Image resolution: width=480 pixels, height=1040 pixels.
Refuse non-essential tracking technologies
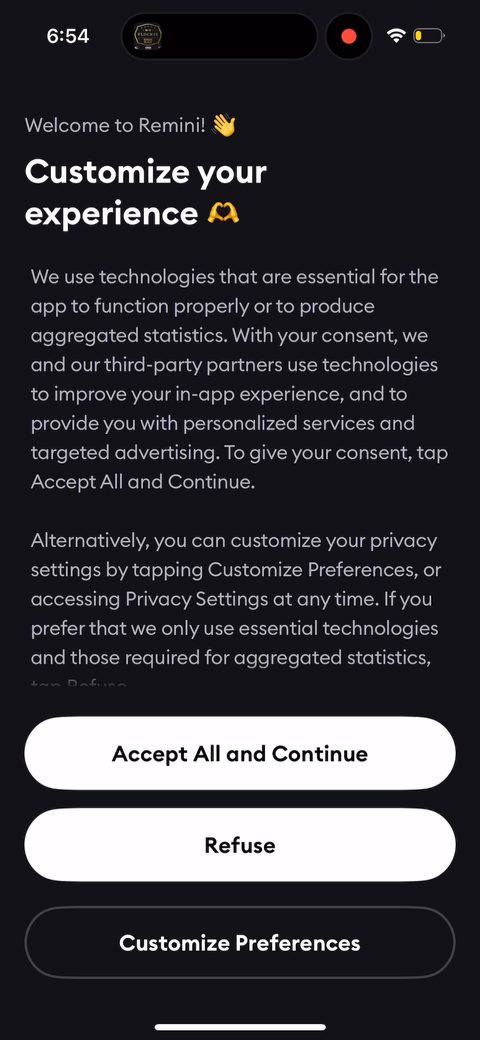[240, 845]
